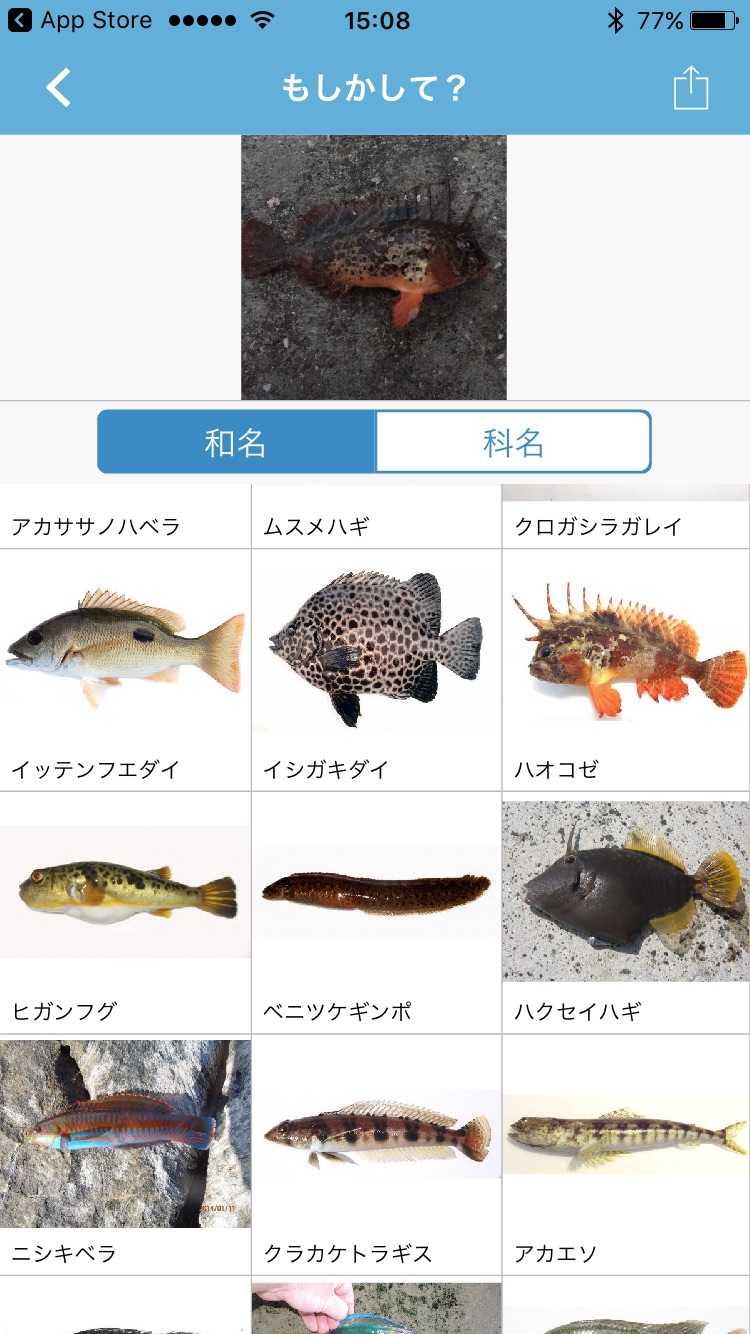Select the イシガキダイ fish card

(376, 668)
